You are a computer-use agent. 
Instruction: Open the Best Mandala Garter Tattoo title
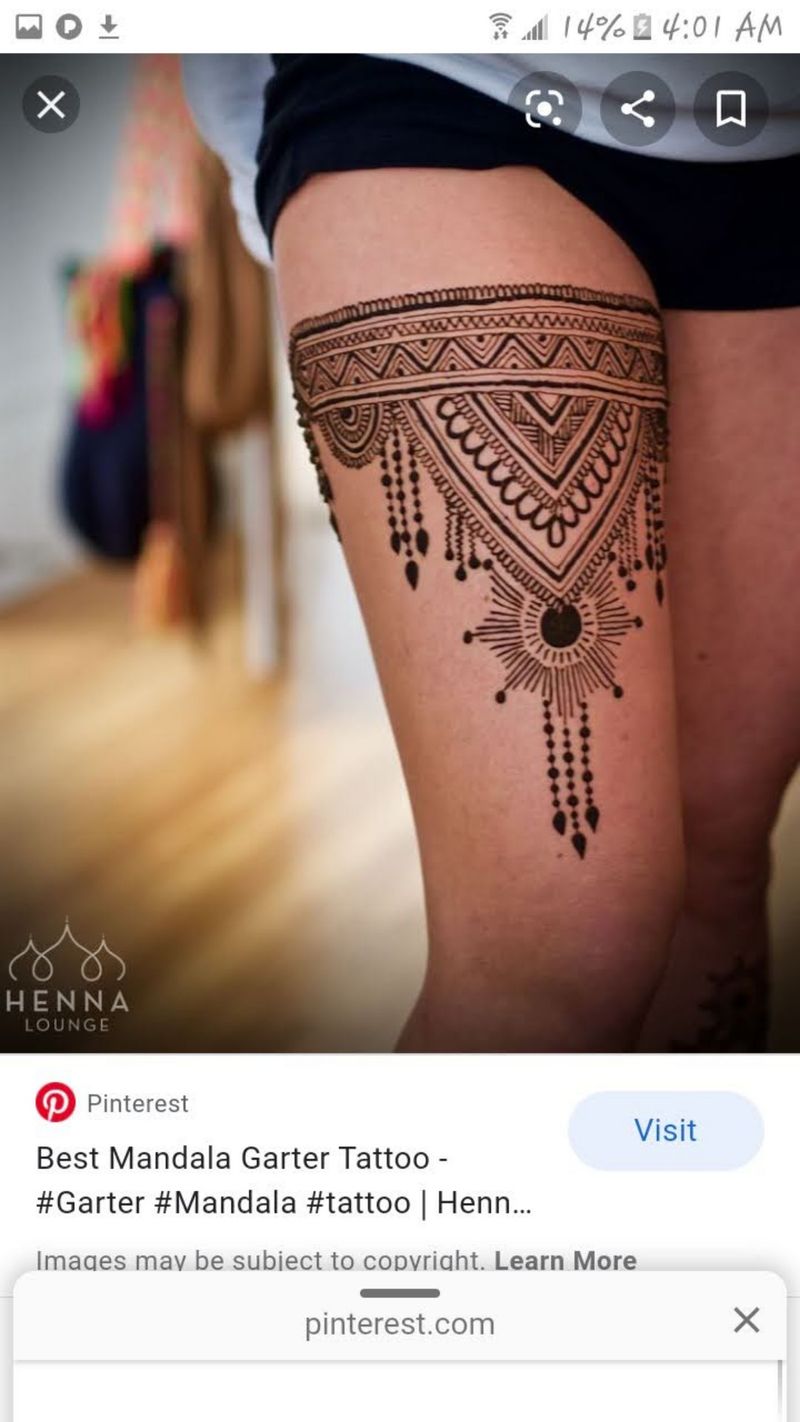coord(283,1180)
